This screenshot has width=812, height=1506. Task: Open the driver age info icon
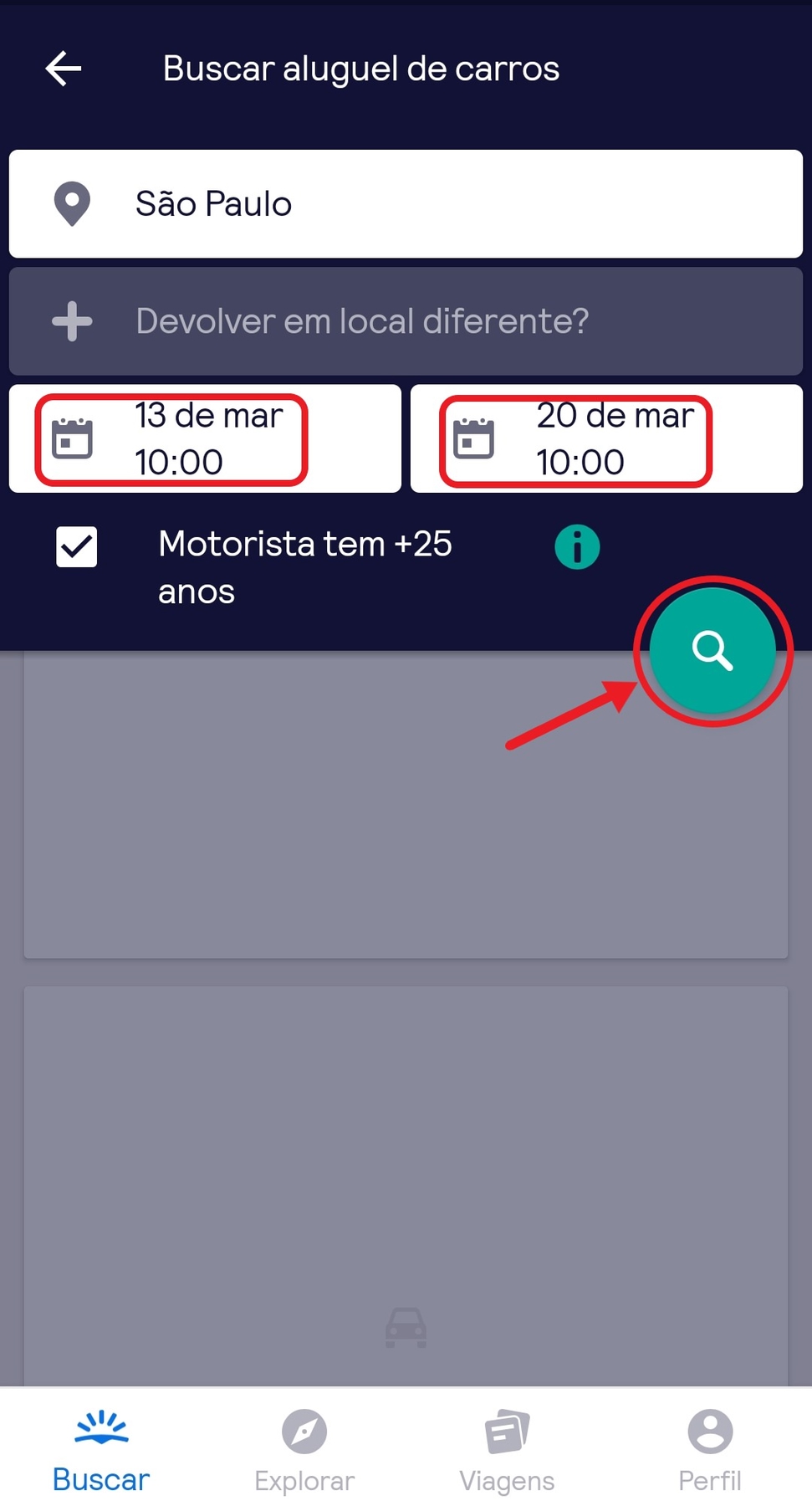(577, 547)
